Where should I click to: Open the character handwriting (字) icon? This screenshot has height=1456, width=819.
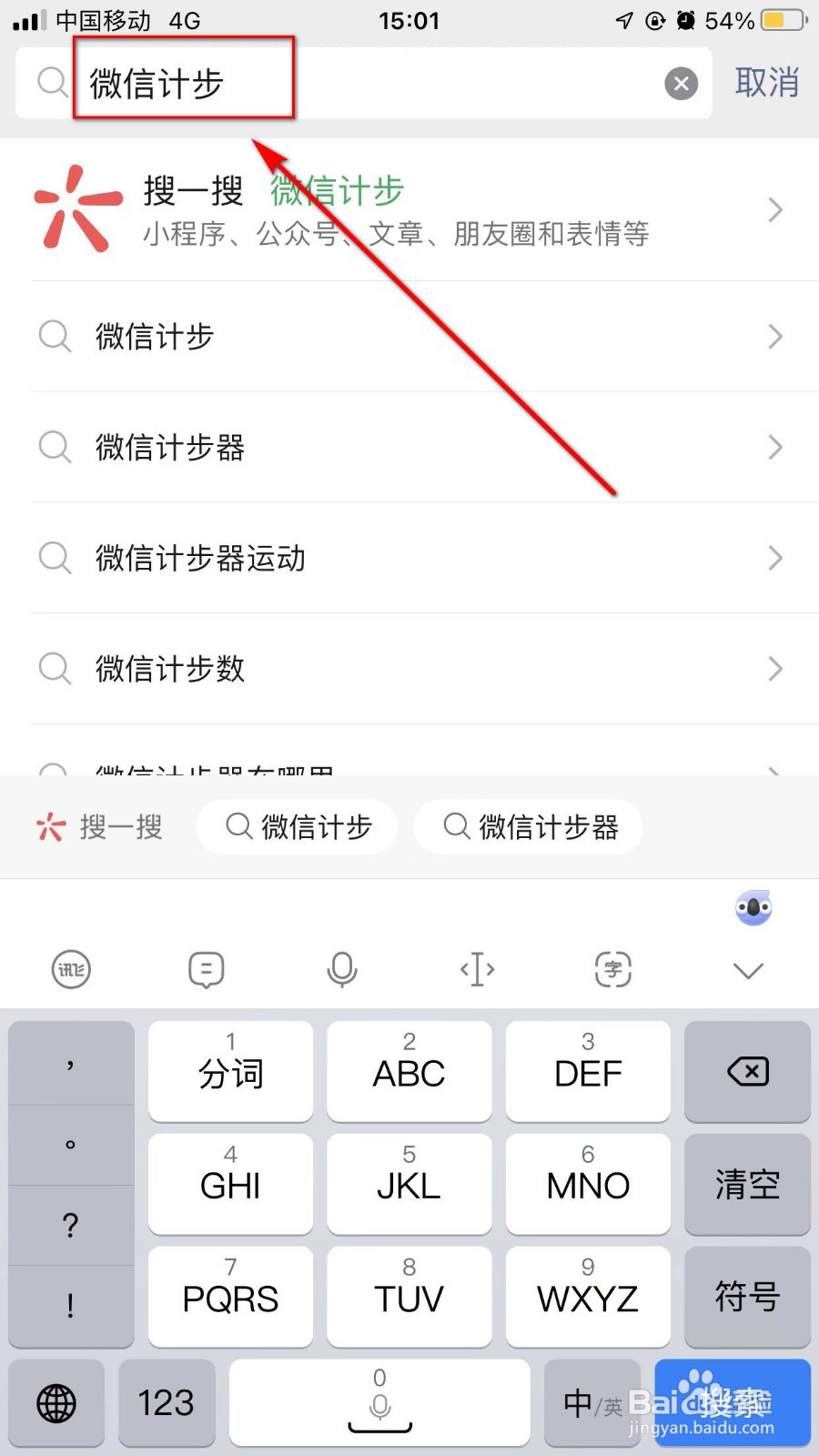pyautogui.click(x=612, y=969)
